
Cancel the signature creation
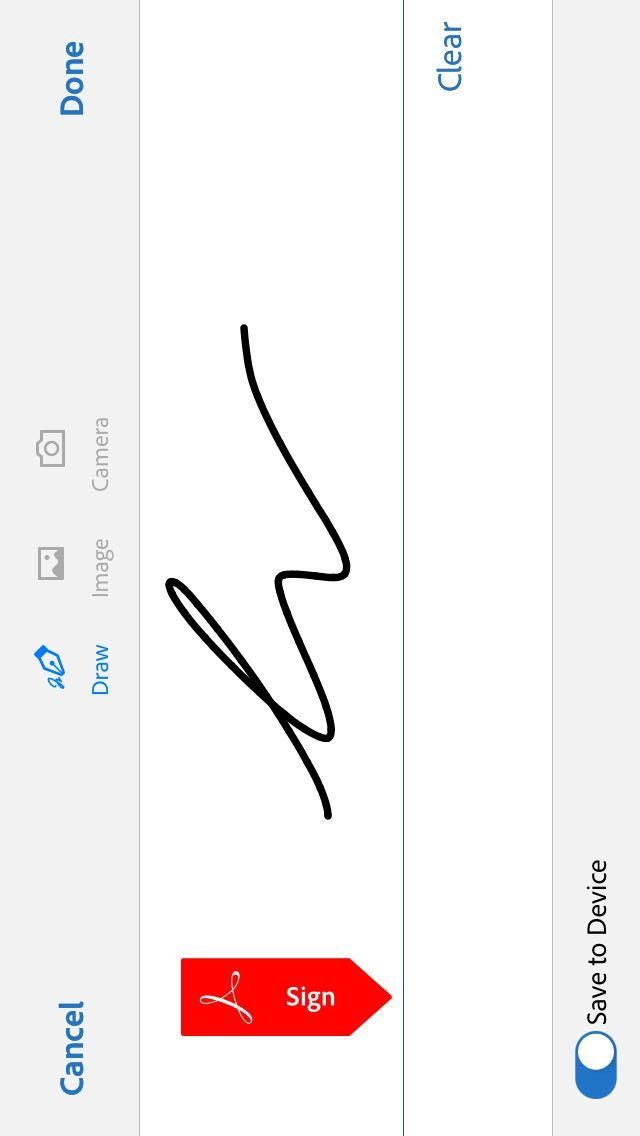72,1048
